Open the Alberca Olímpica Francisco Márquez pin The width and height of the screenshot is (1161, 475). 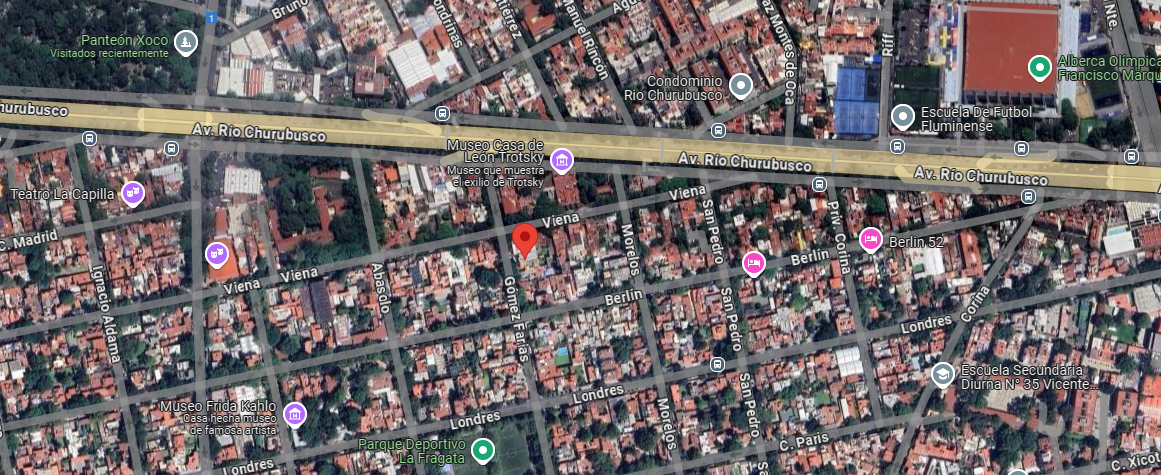[x=1040, y=68]
